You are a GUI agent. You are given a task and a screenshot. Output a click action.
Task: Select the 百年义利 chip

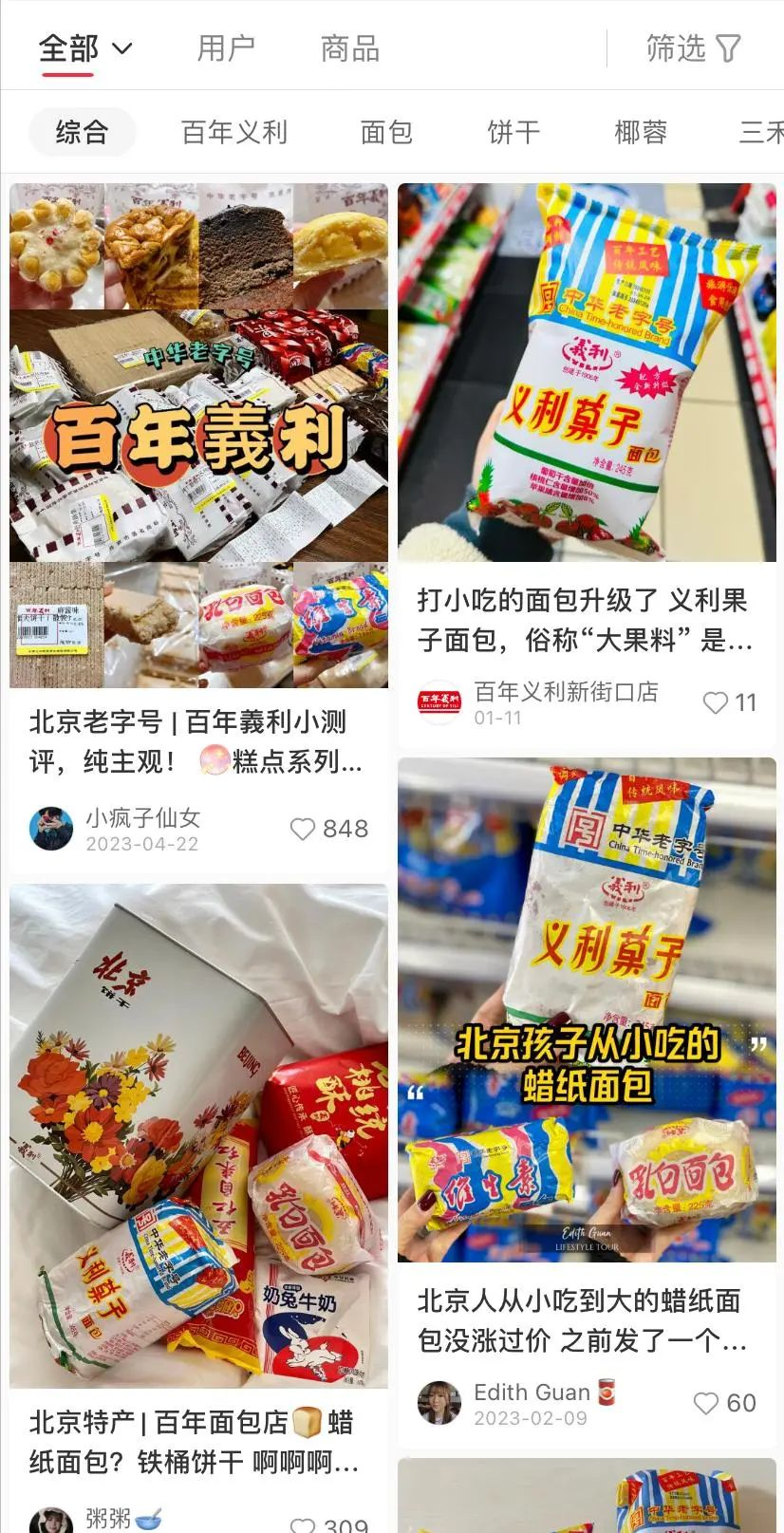233,132
